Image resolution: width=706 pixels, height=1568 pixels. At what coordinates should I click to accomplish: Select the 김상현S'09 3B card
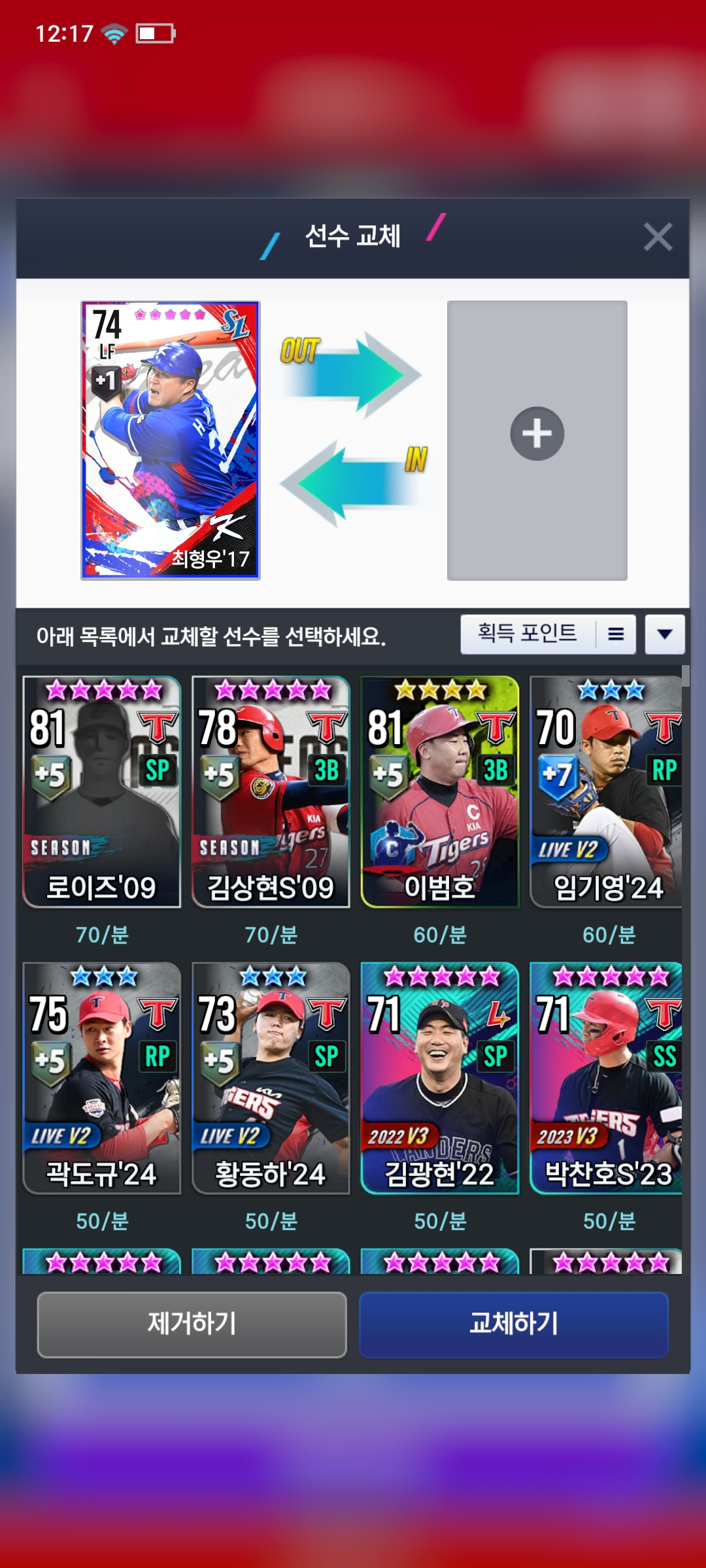[x=271, y=792]
